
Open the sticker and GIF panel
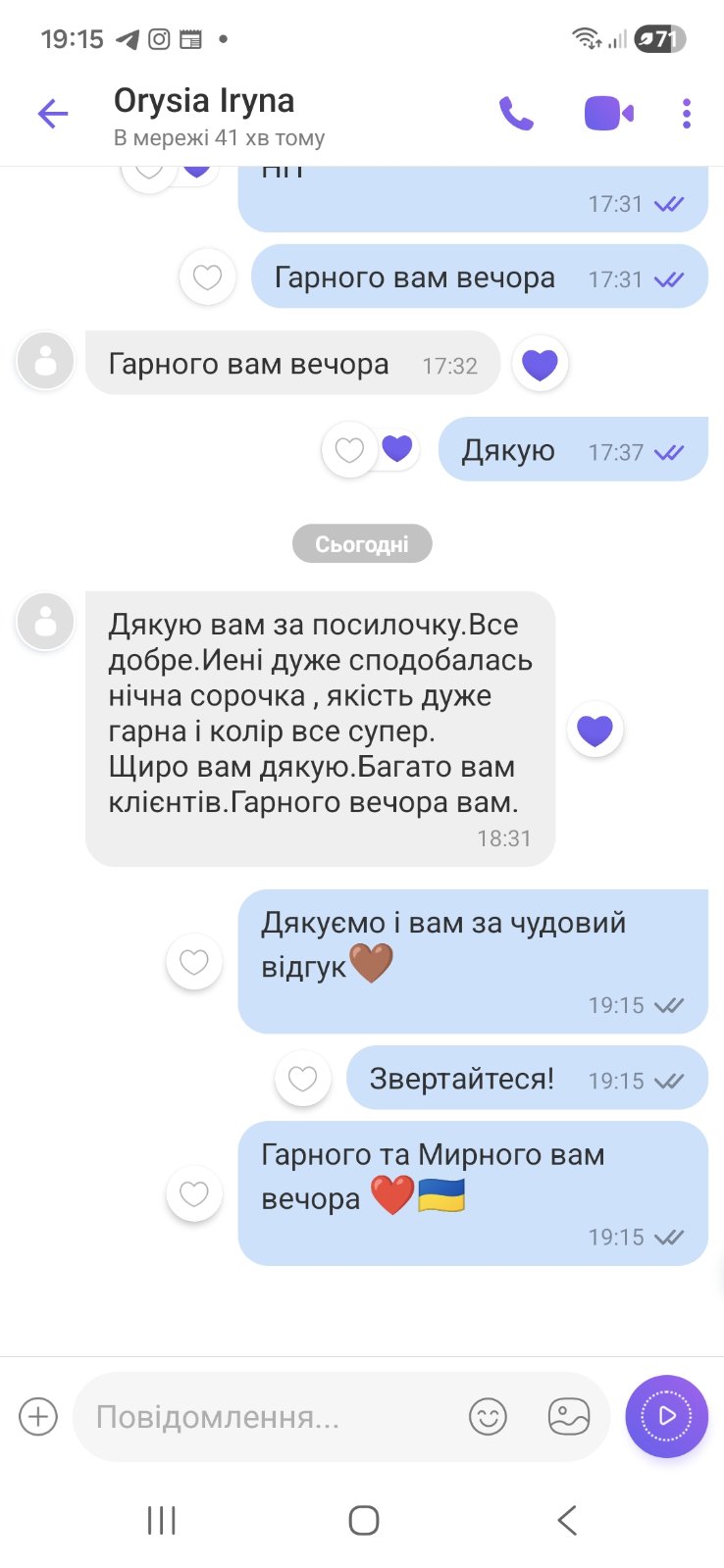point(568,1417)
